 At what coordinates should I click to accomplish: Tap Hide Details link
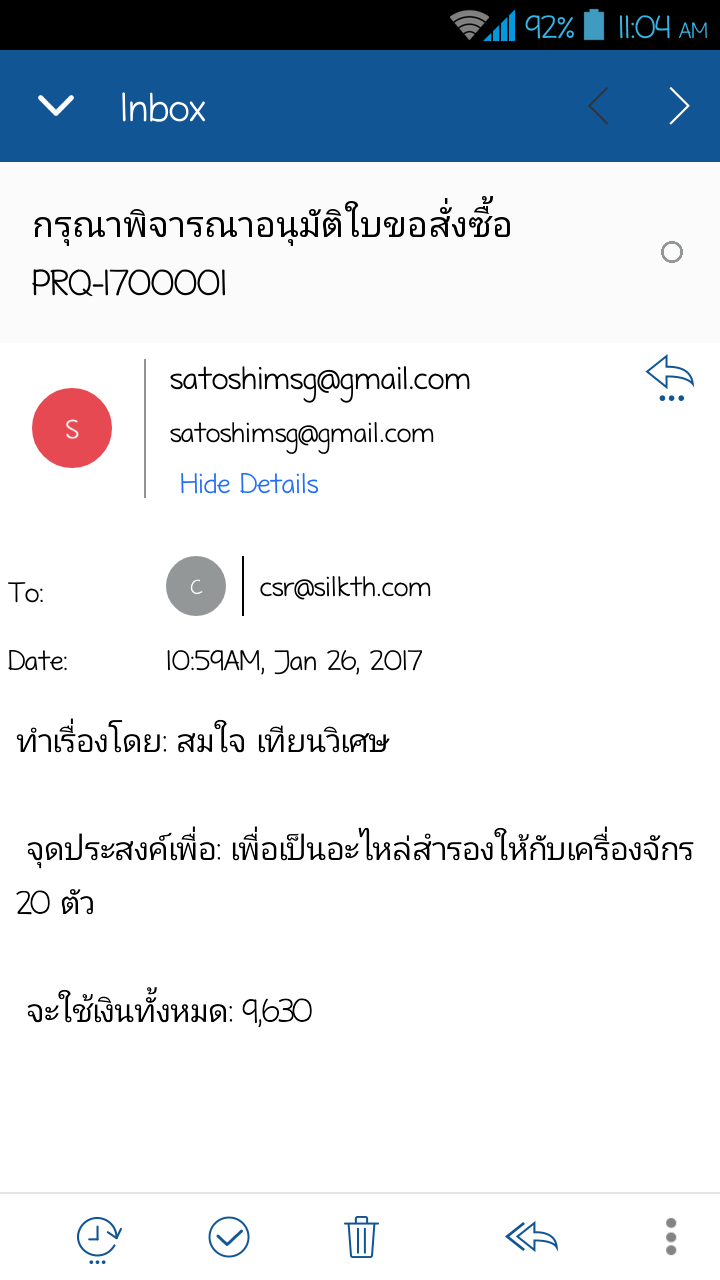click(249, 484)
